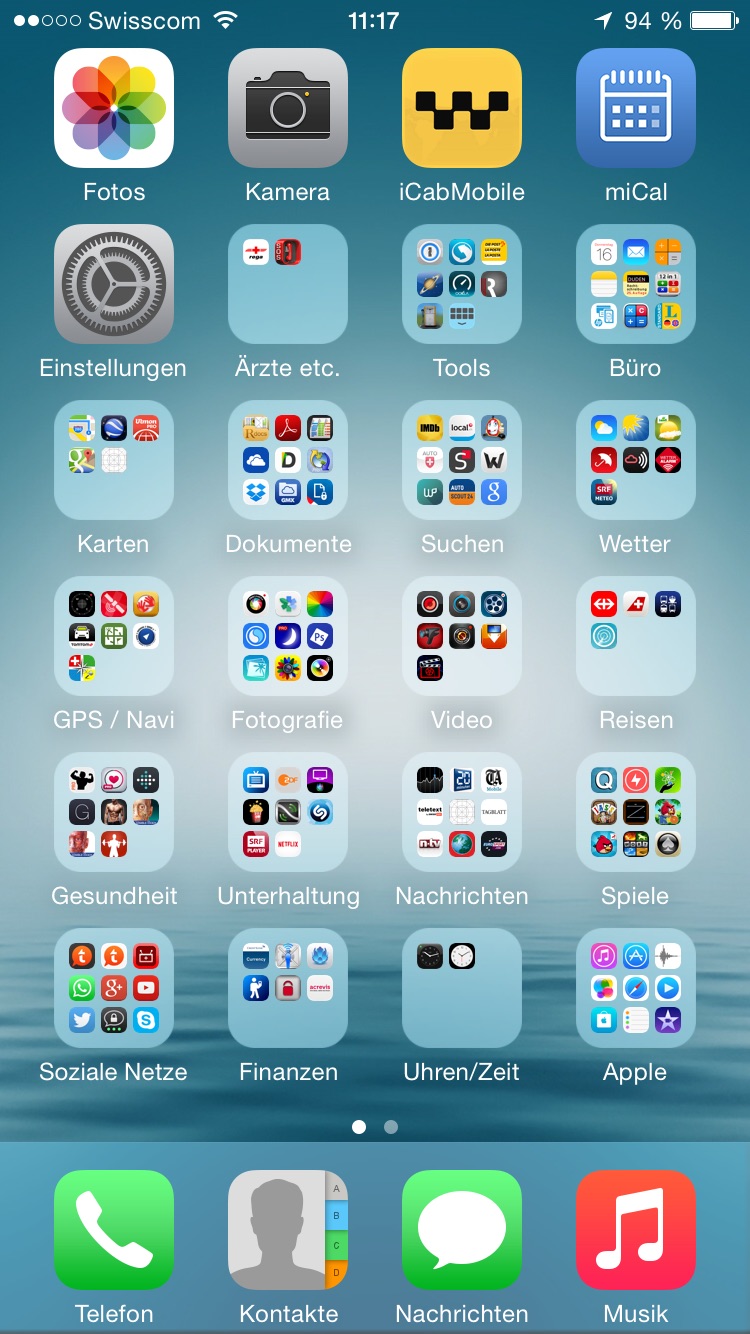The image size is (750, 1334).
Task: Open the Tools folder
Action: click(x=462, y=284)
